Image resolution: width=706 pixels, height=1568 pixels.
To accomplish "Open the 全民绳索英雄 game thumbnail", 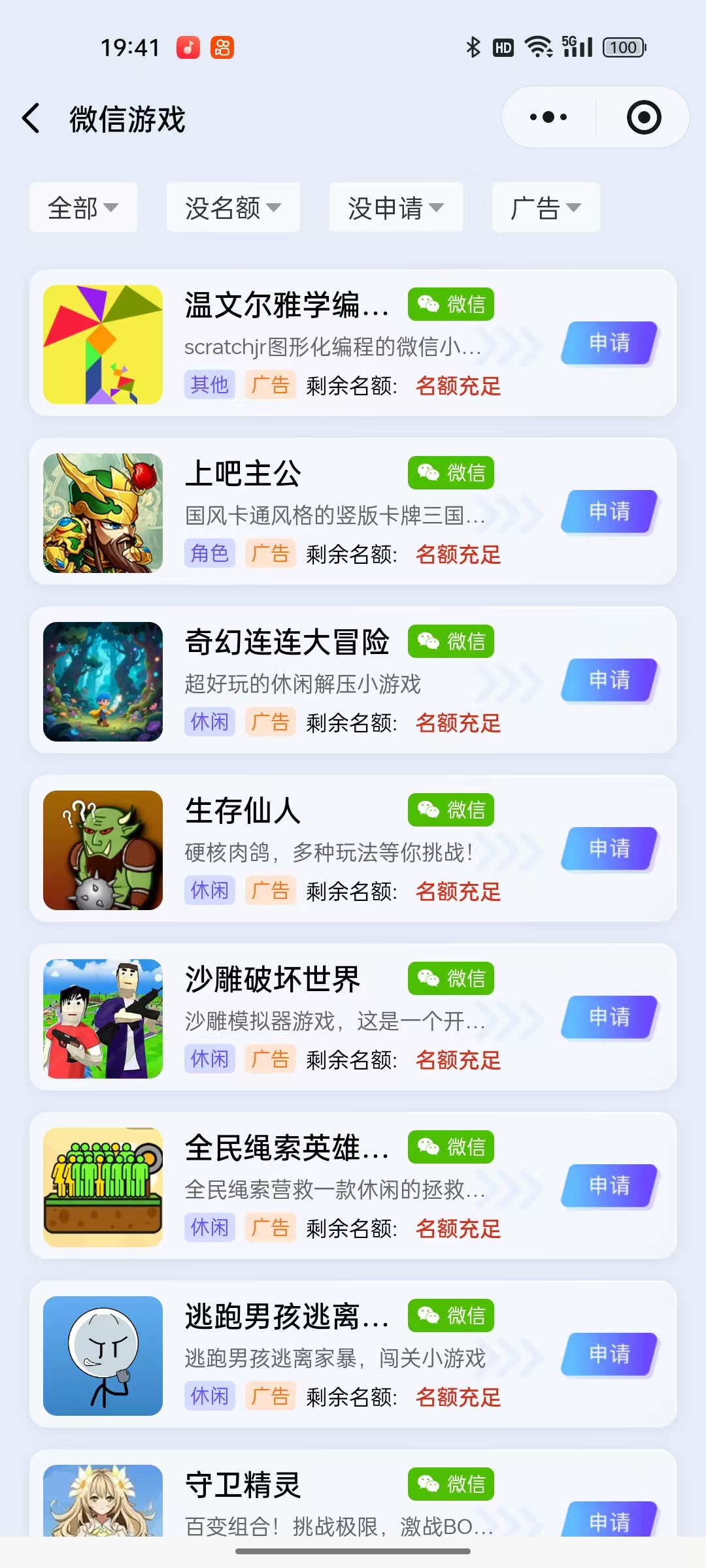I will click(x=103, y=1185).
